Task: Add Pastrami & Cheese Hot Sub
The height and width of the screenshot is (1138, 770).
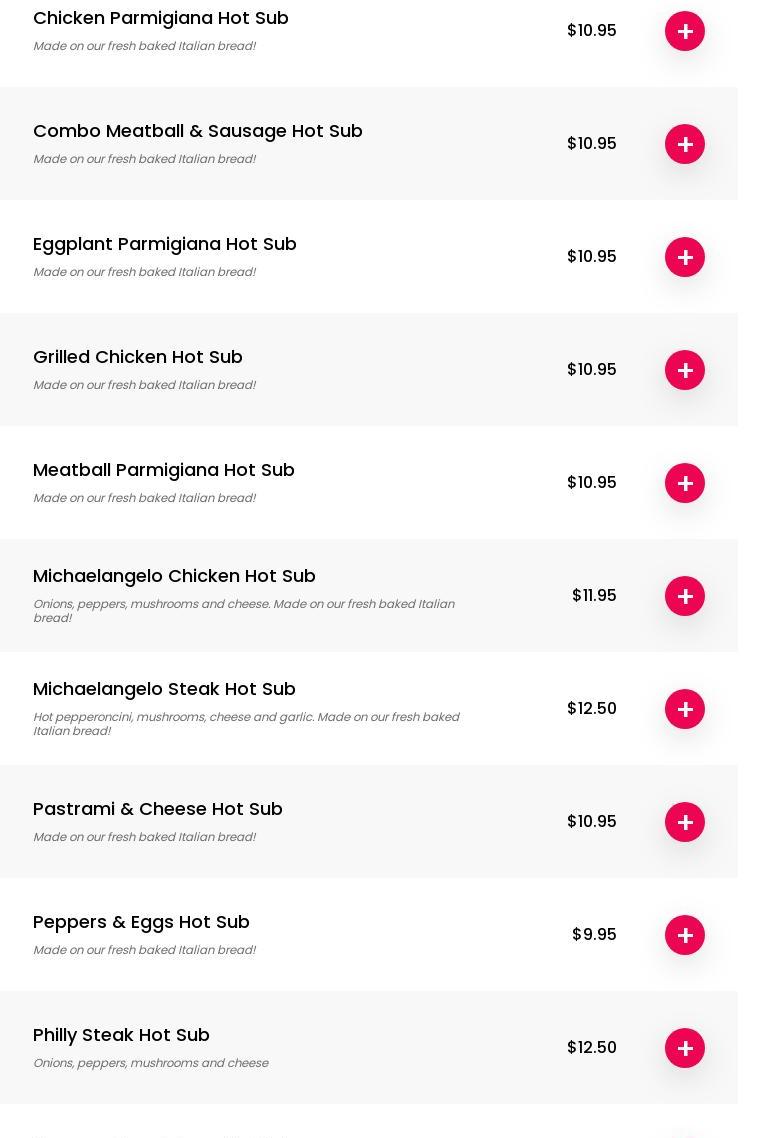Action: [685, 822]
